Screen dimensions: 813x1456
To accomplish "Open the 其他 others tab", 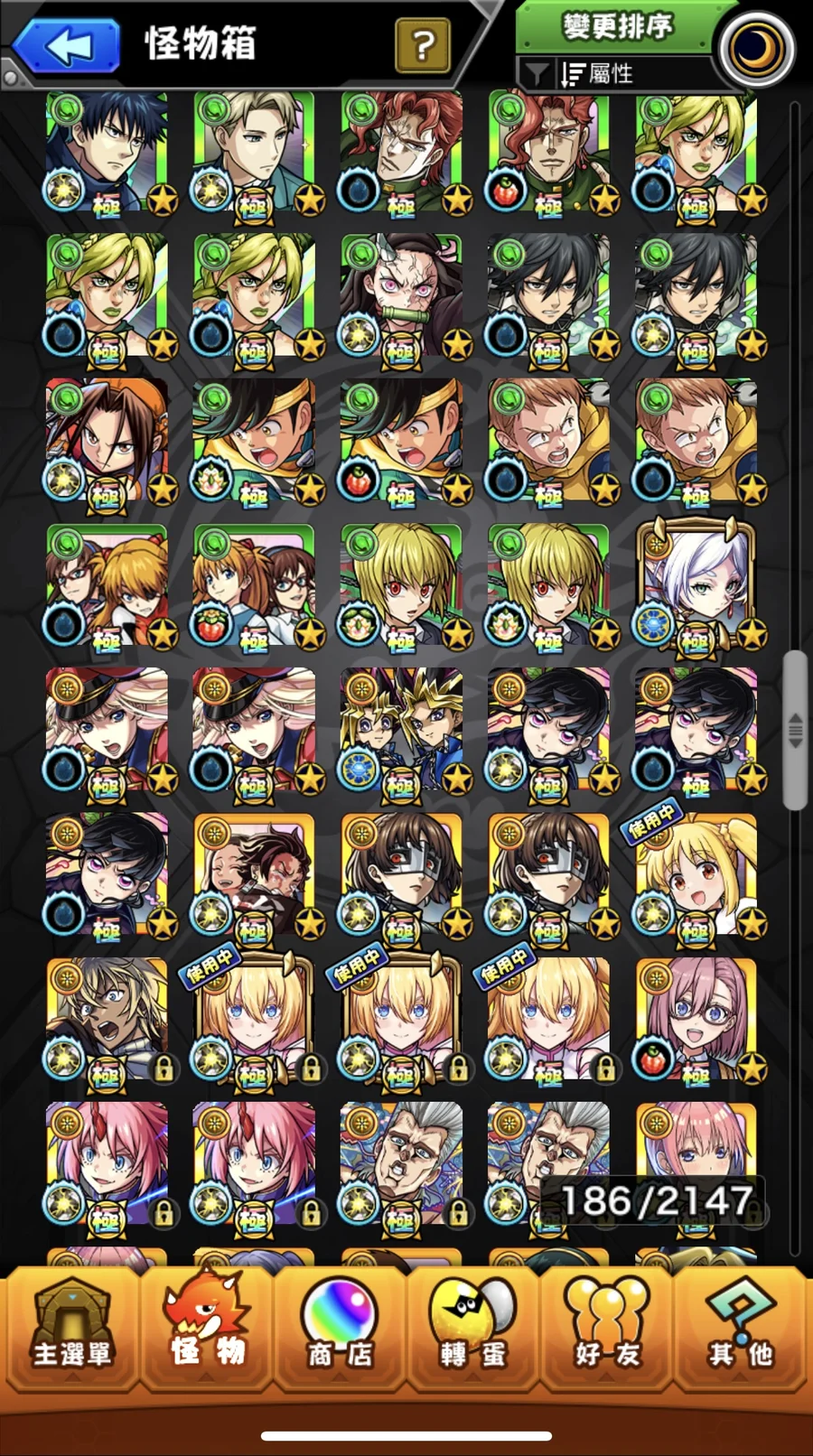I will [x=740, y=1328].
